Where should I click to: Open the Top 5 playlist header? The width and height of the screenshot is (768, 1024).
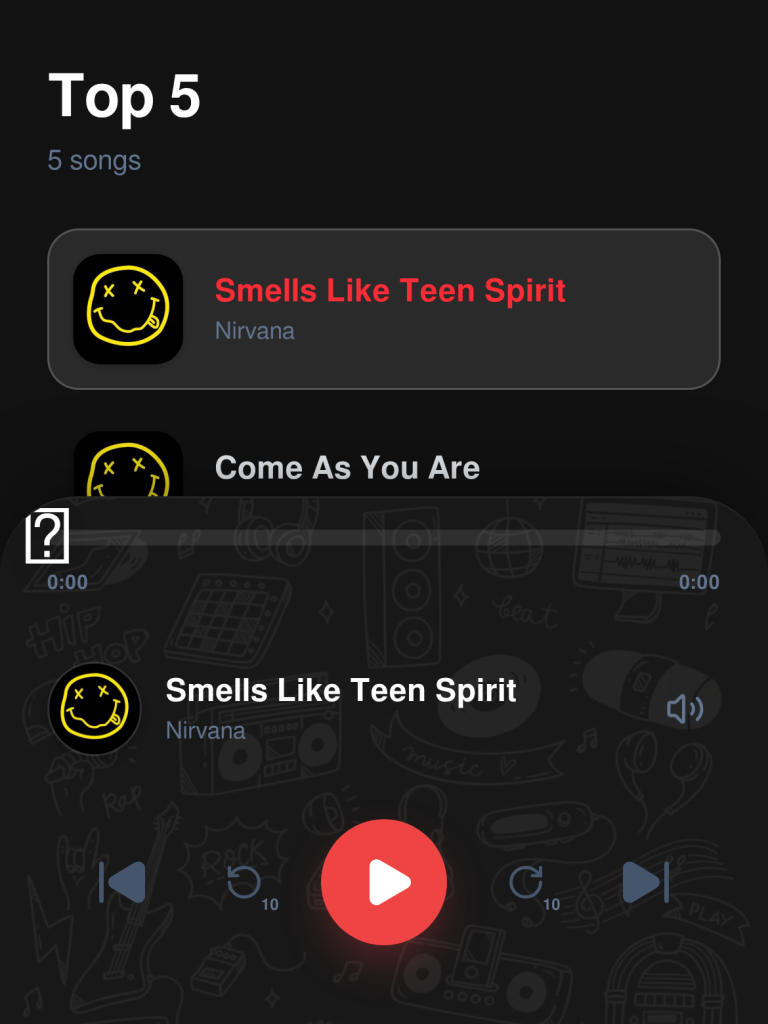[x=126, y=97]
